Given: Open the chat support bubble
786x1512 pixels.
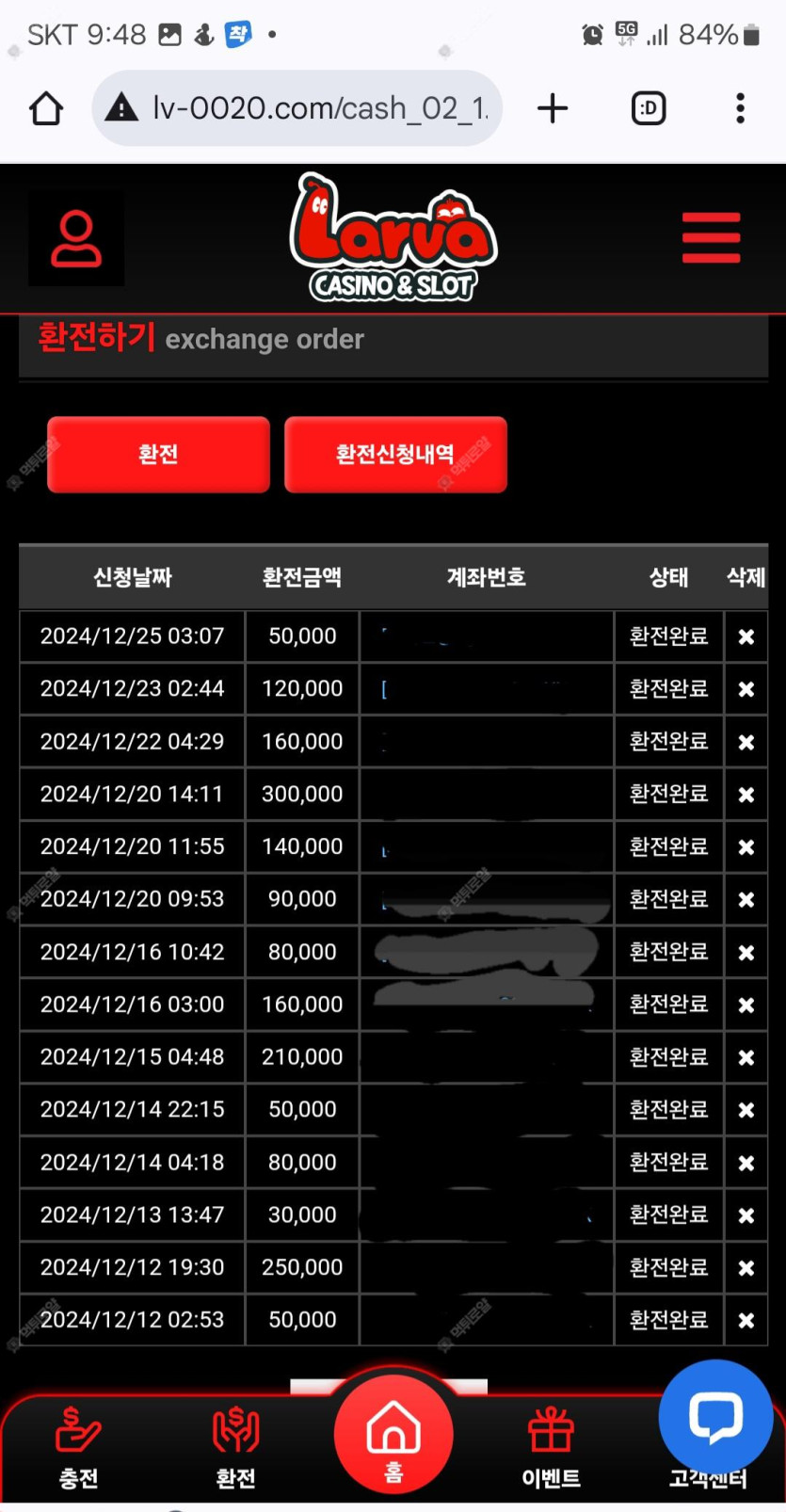Looking at the screenshot, I should pos(715,1416).
